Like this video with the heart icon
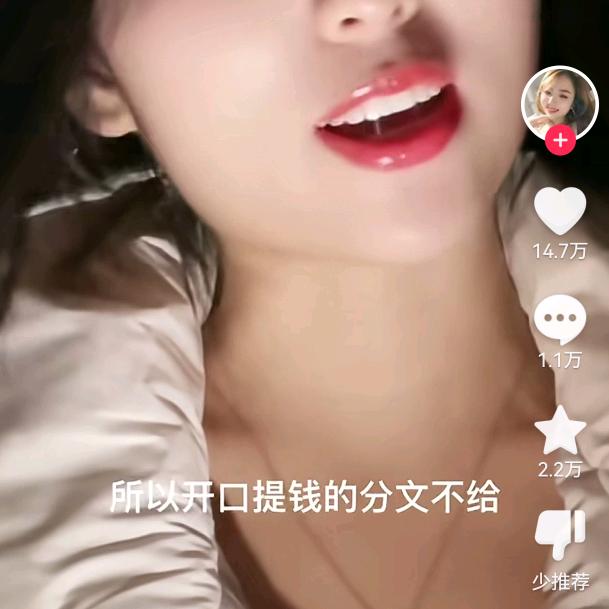The image size is (609, 609). [x=560, y=211]
